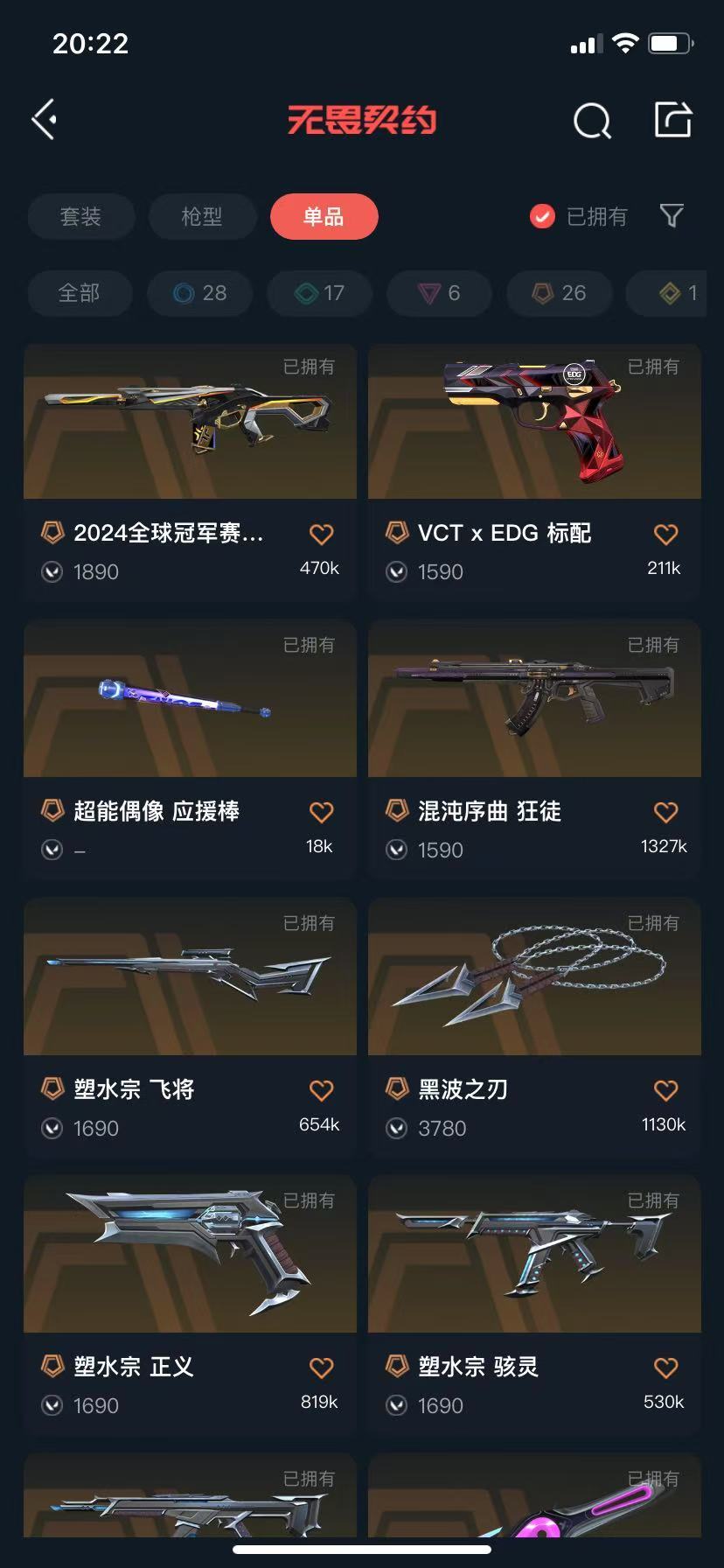Switch to the 套装 tab
724x1568 pixels.
tap(81, 216)
